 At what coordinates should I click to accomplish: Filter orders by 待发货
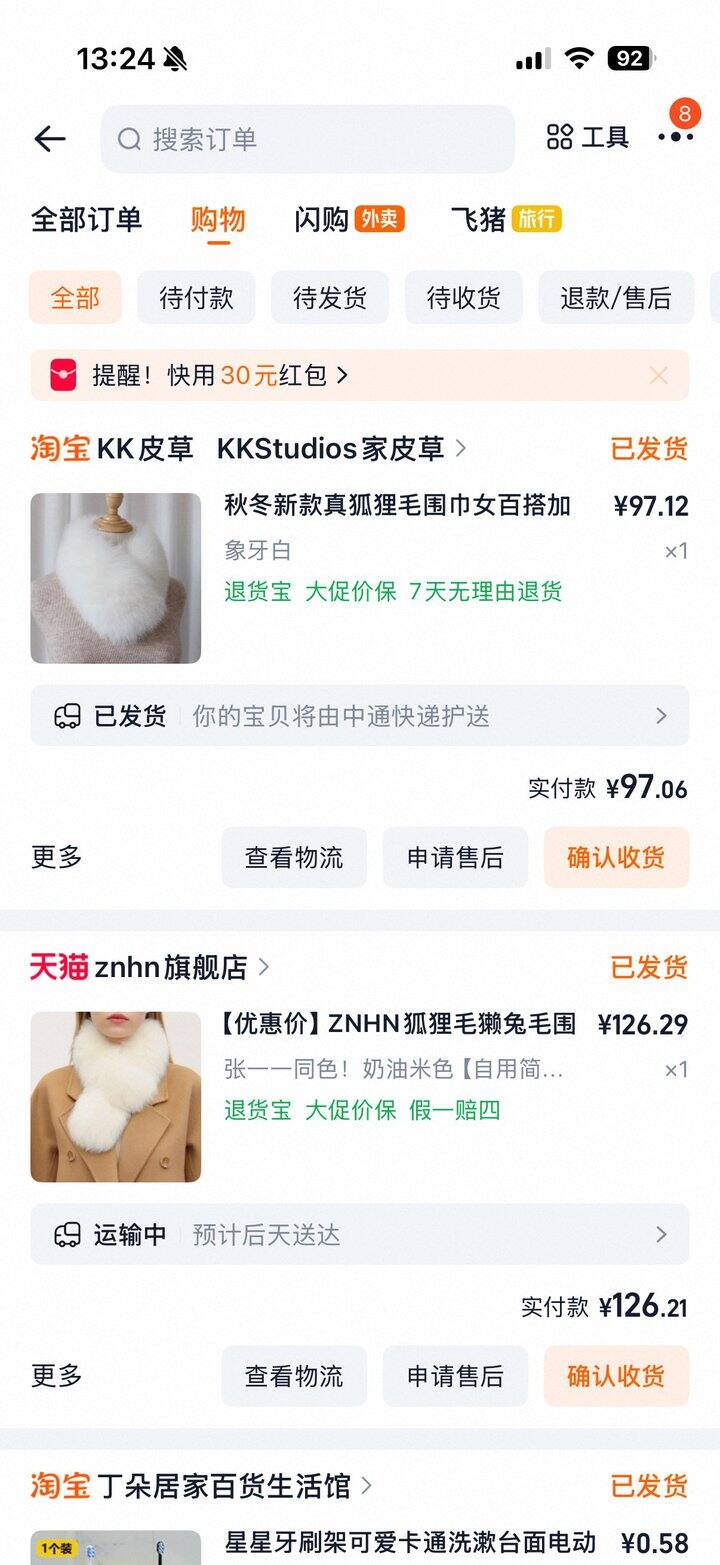tap(330, 298)
